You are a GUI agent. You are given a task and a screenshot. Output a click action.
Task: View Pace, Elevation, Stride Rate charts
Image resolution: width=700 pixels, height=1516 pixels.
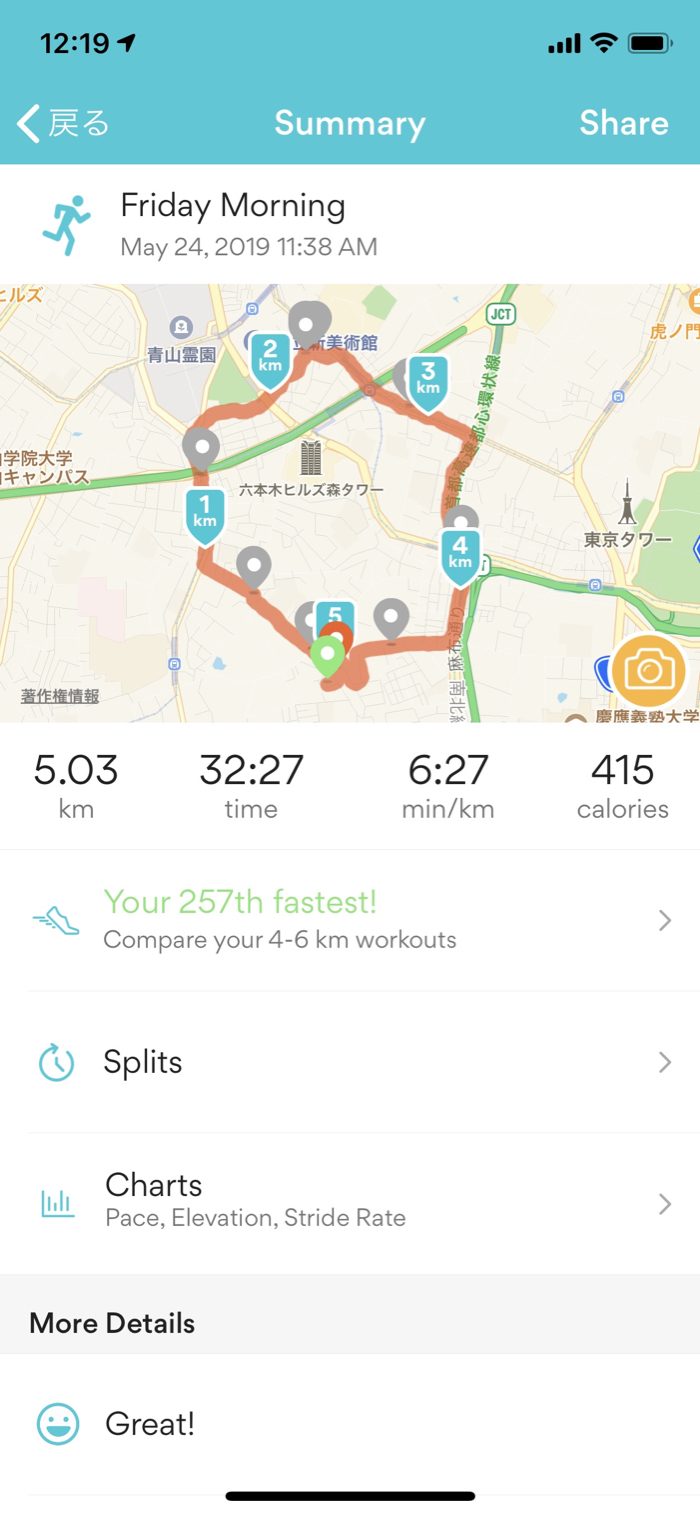tap(350, 1202)
